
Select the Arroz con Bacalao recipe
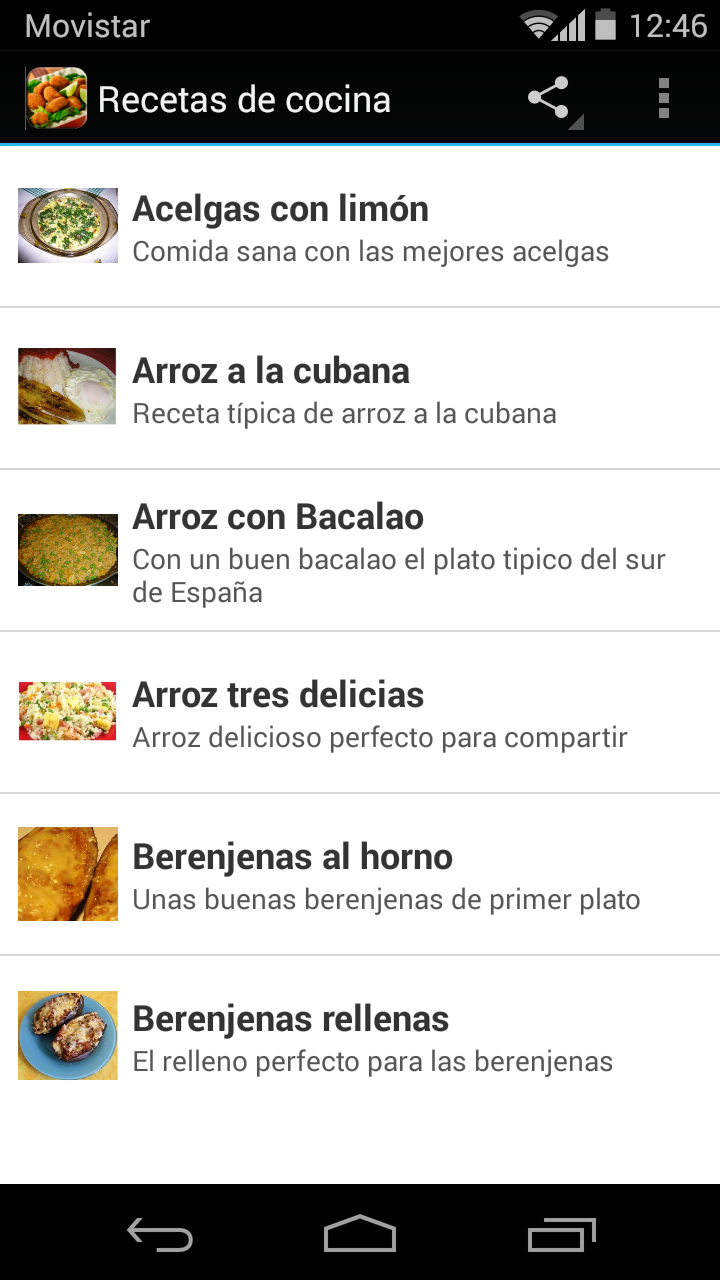(360, 550)
